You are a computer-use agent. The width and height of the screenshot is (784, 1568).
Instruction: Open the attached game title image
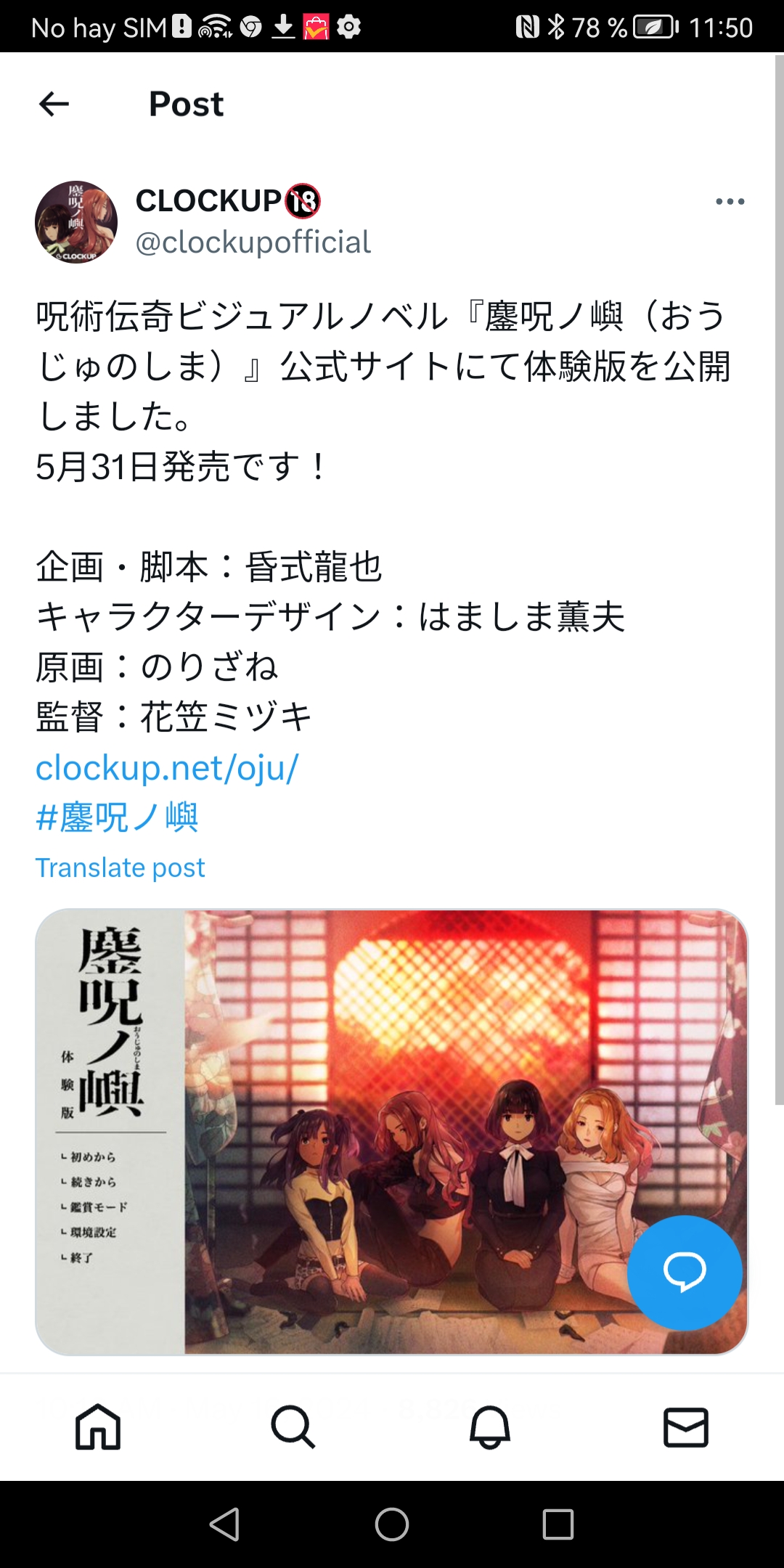pyautogui.click(x=392, y=1132)
